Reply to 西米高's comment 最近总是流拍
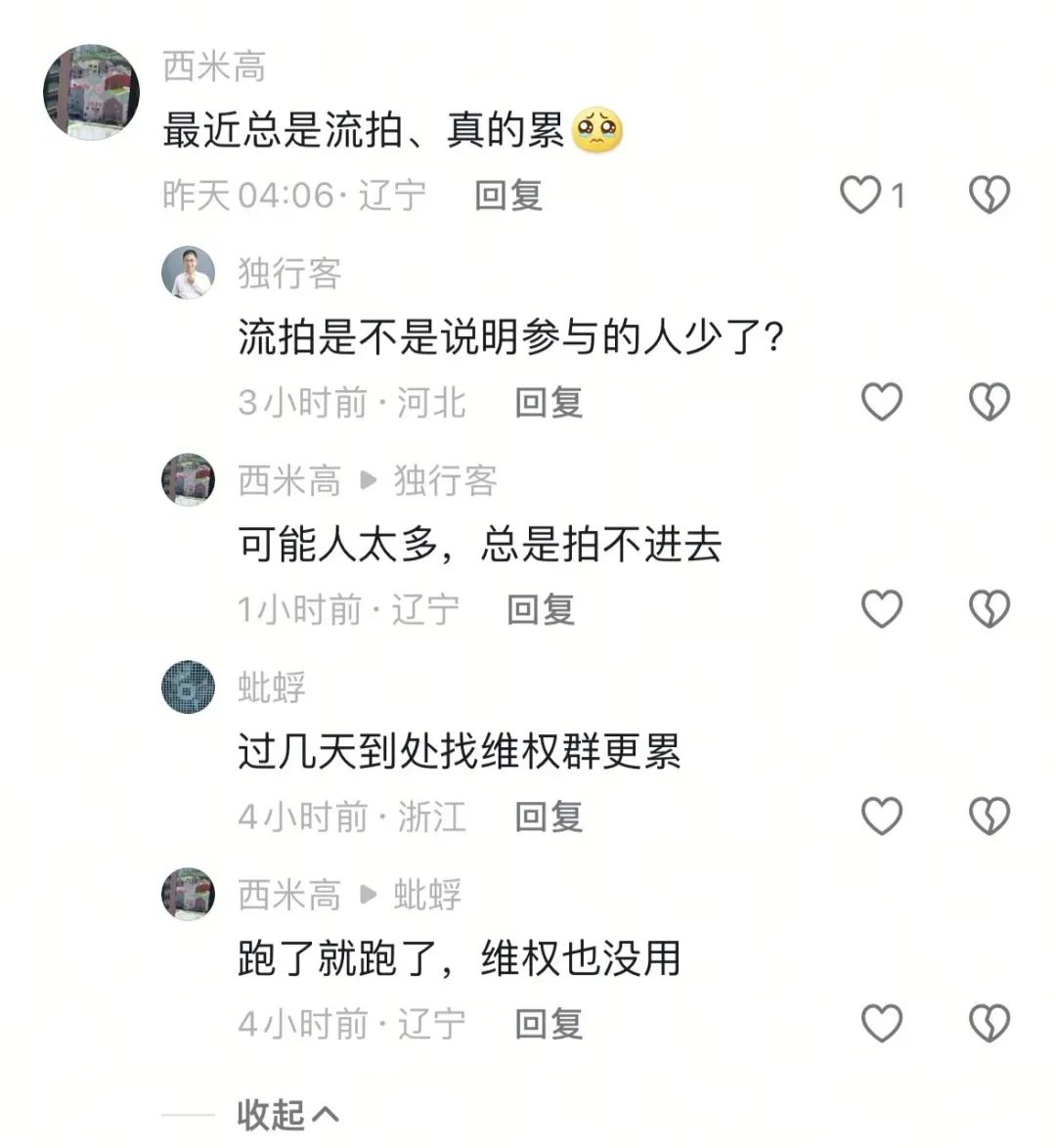Viewport: 1056px width, 1148px height. click(x=507, y=196)
